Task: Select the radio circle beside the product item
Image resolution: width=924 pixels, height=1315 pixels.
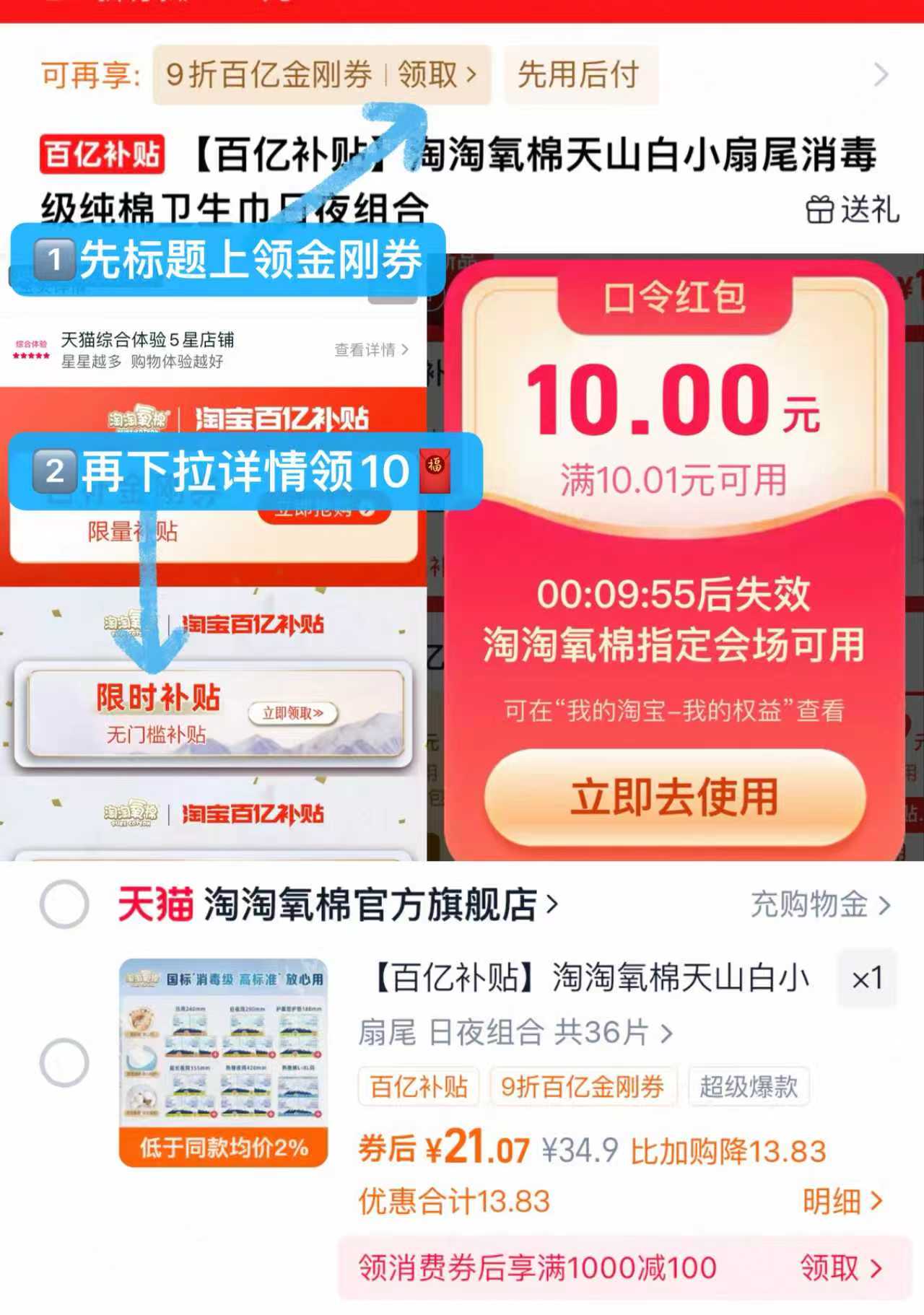Action: (64, 1062)
